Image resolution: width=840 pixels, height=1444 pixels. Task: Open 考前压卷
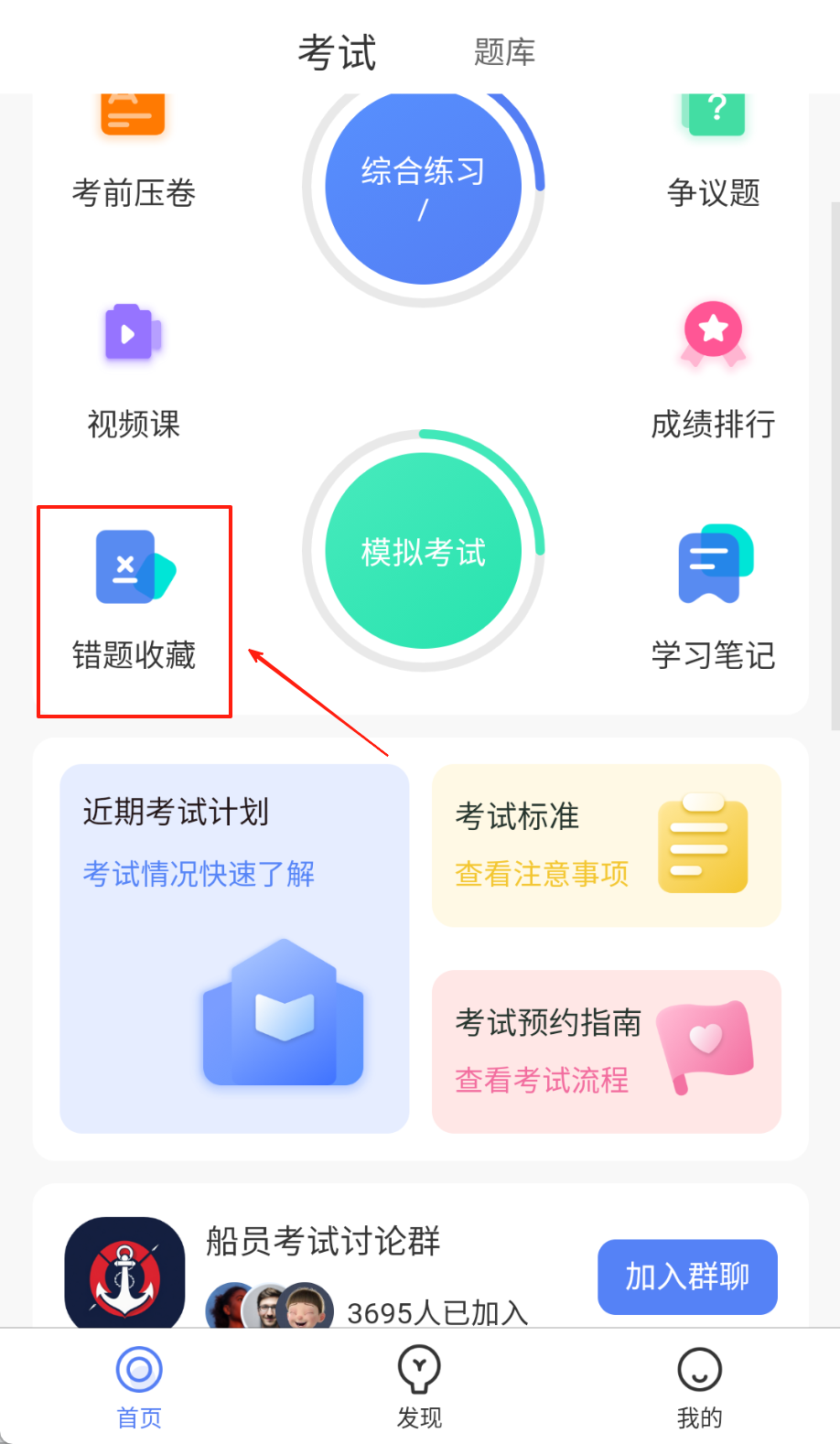[x=134, y=156]
